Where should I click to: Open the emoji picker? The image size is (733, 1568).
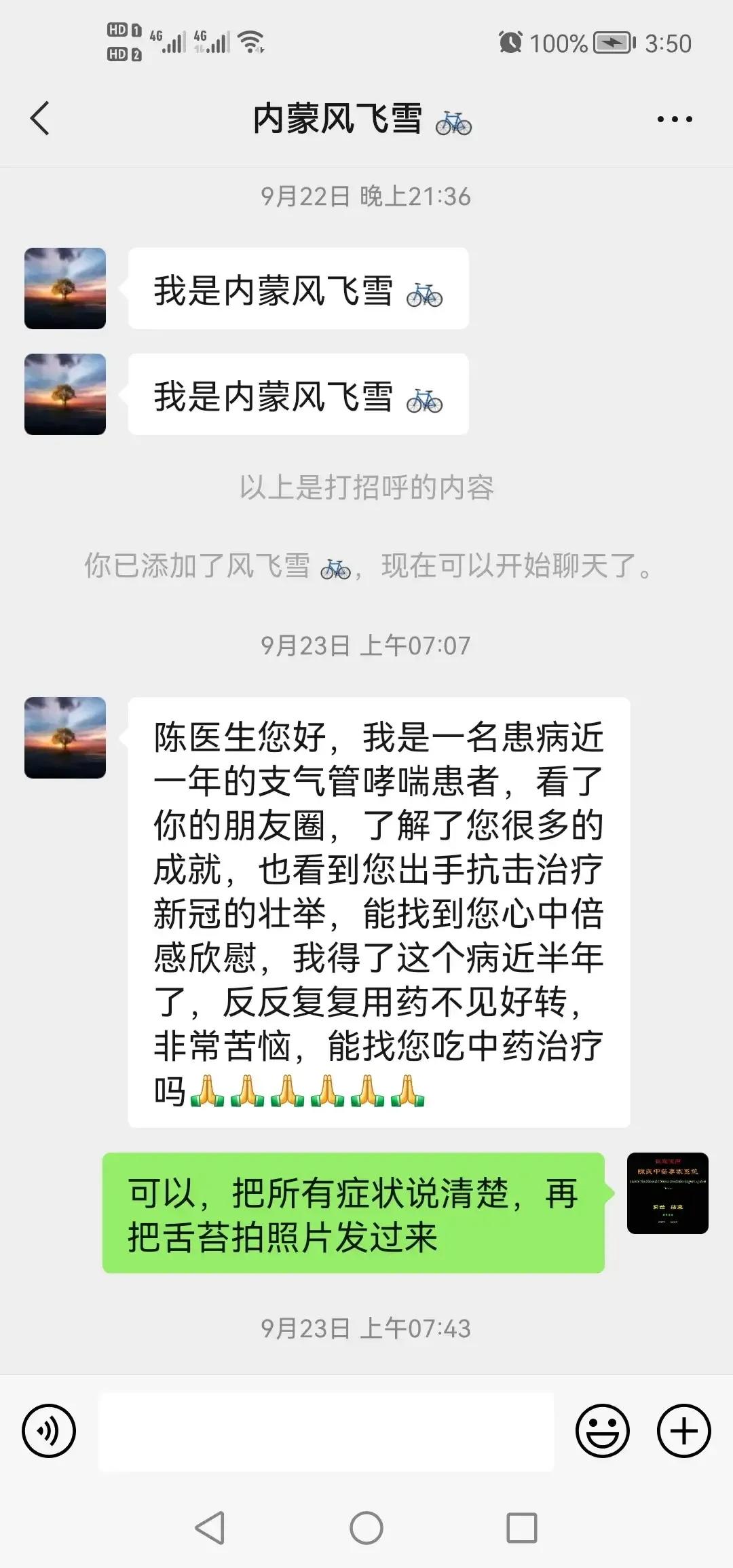click(x=603, y=1431)
